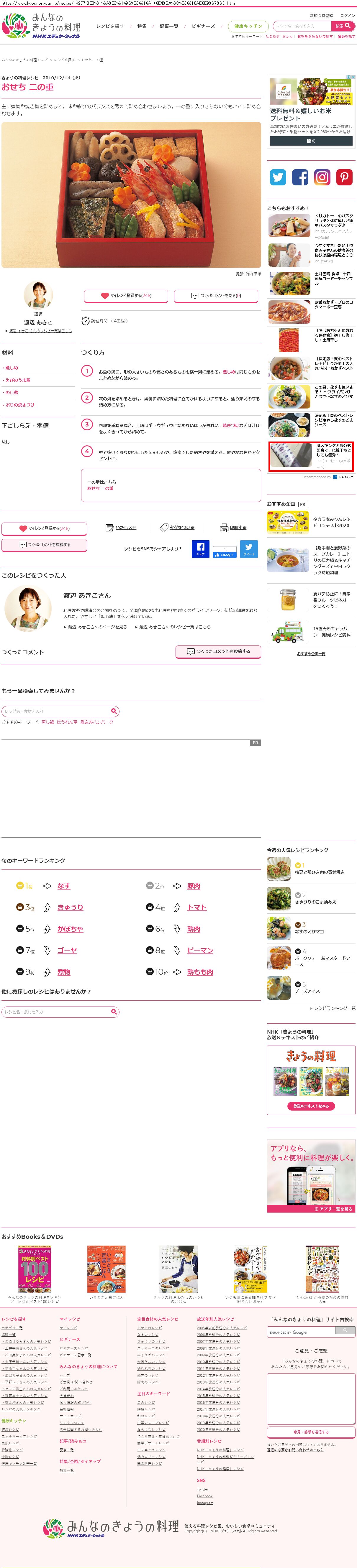Screen dimensions: 357x1568
Task: Focus the header recipe search field
Action: pos(301,26)
